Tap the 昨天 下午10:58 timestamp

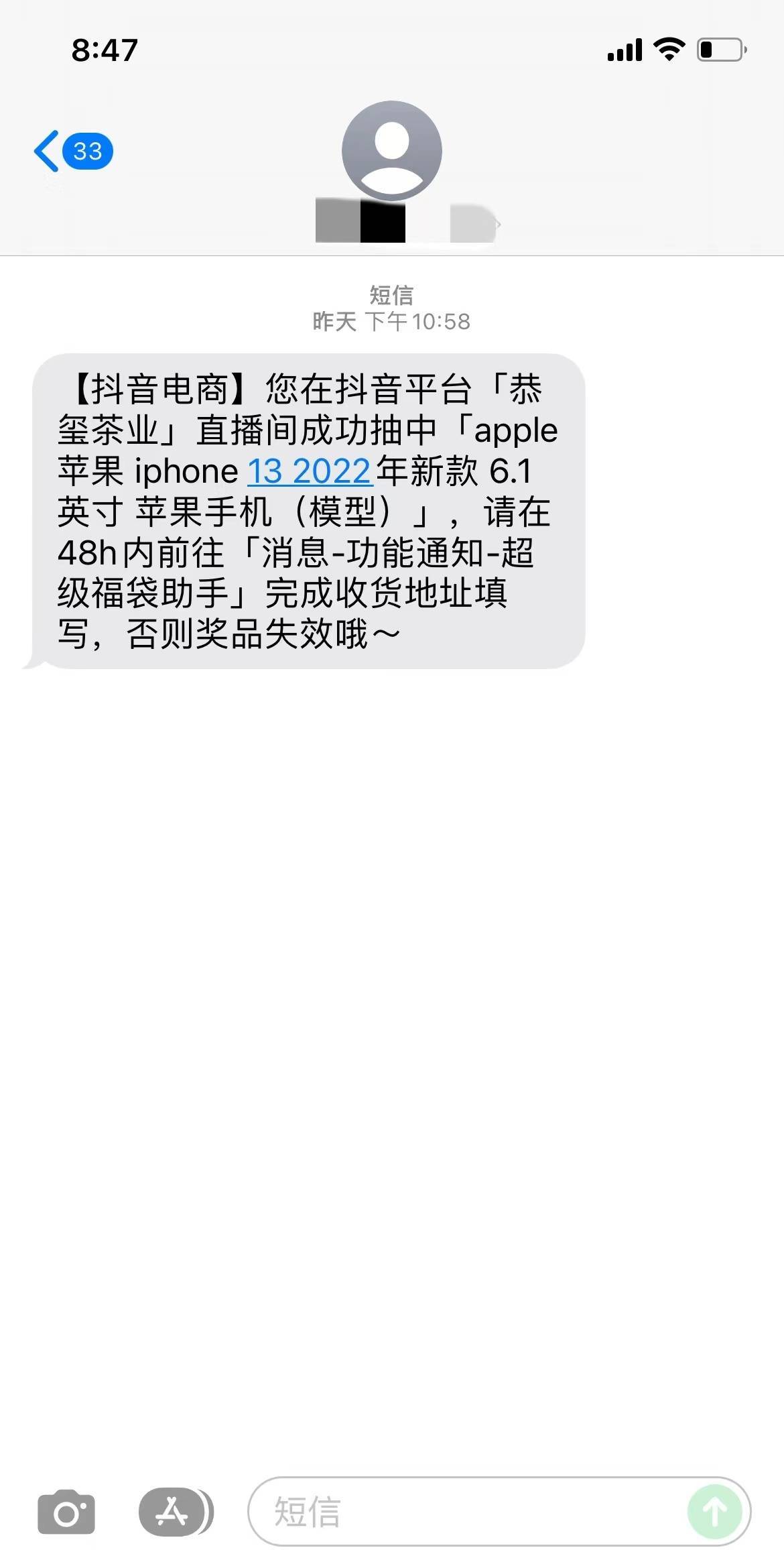click(x=392, y=322)
